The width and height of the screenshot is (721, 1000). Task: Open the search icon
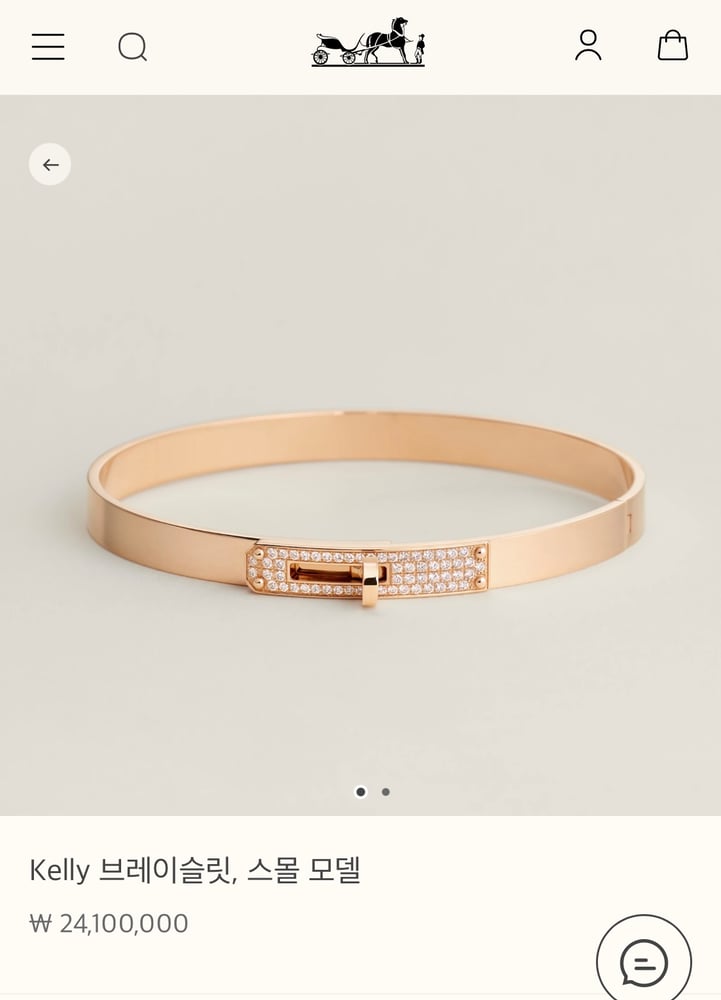(132, 46)
